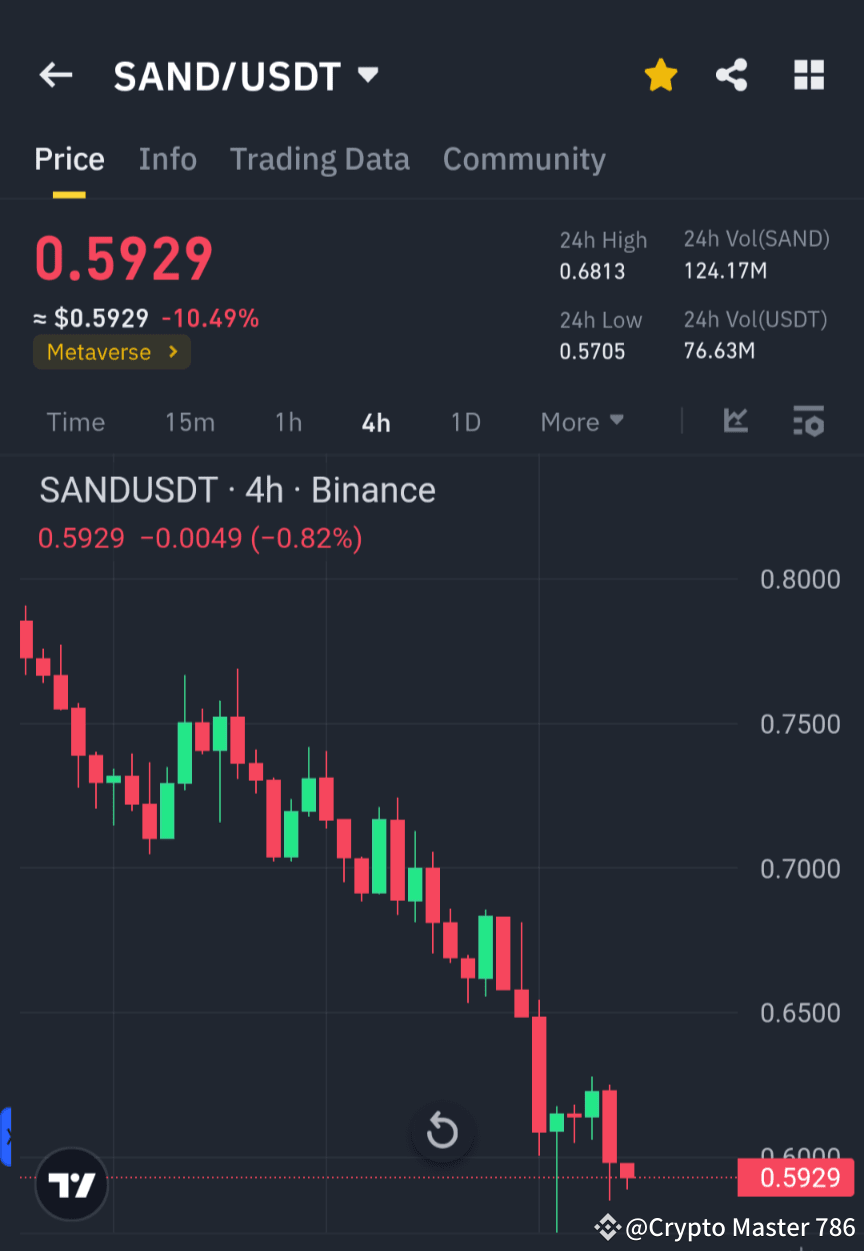Open the TradingView logo on the chart
This screenshot has width=864, height=1251.
tap(70, 1182)
